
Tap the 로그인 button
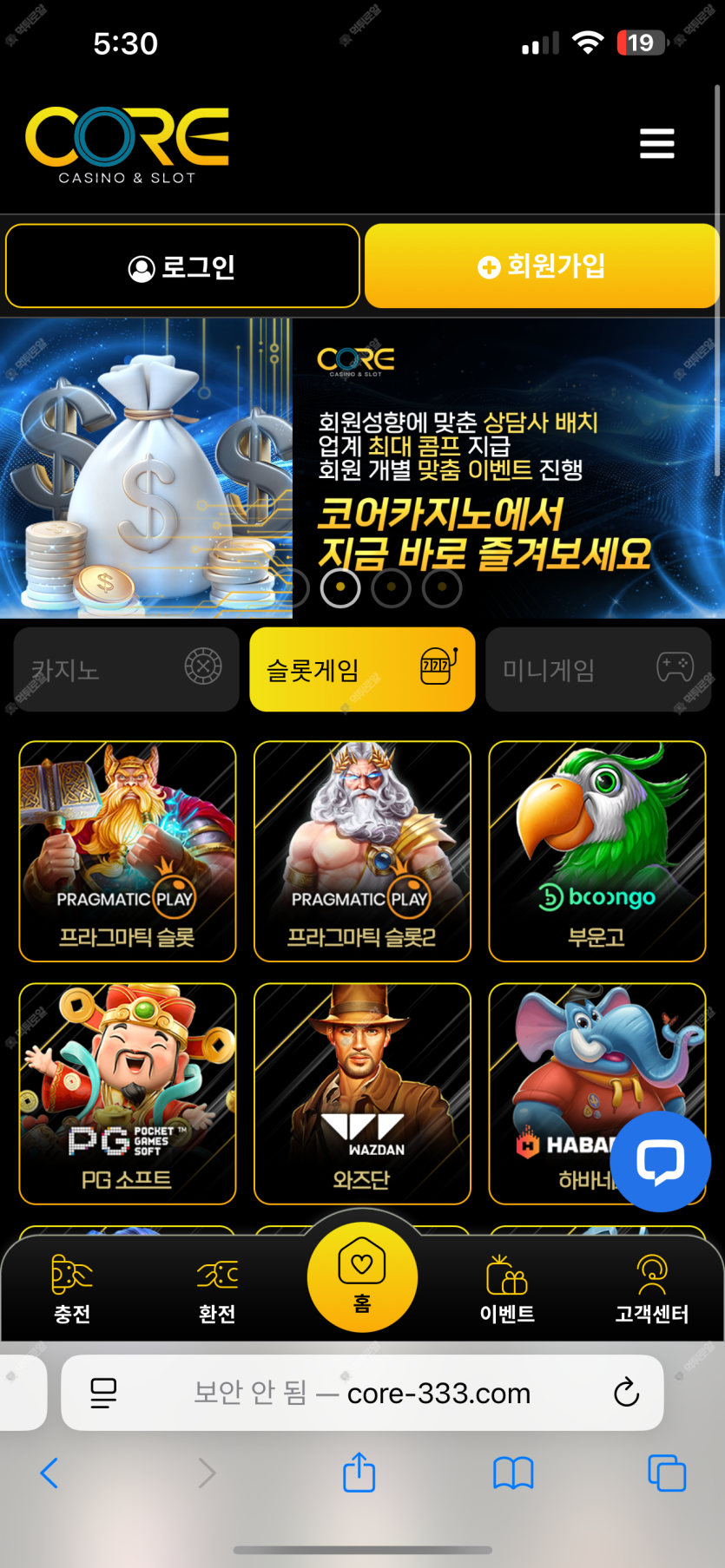coord(182,266)
